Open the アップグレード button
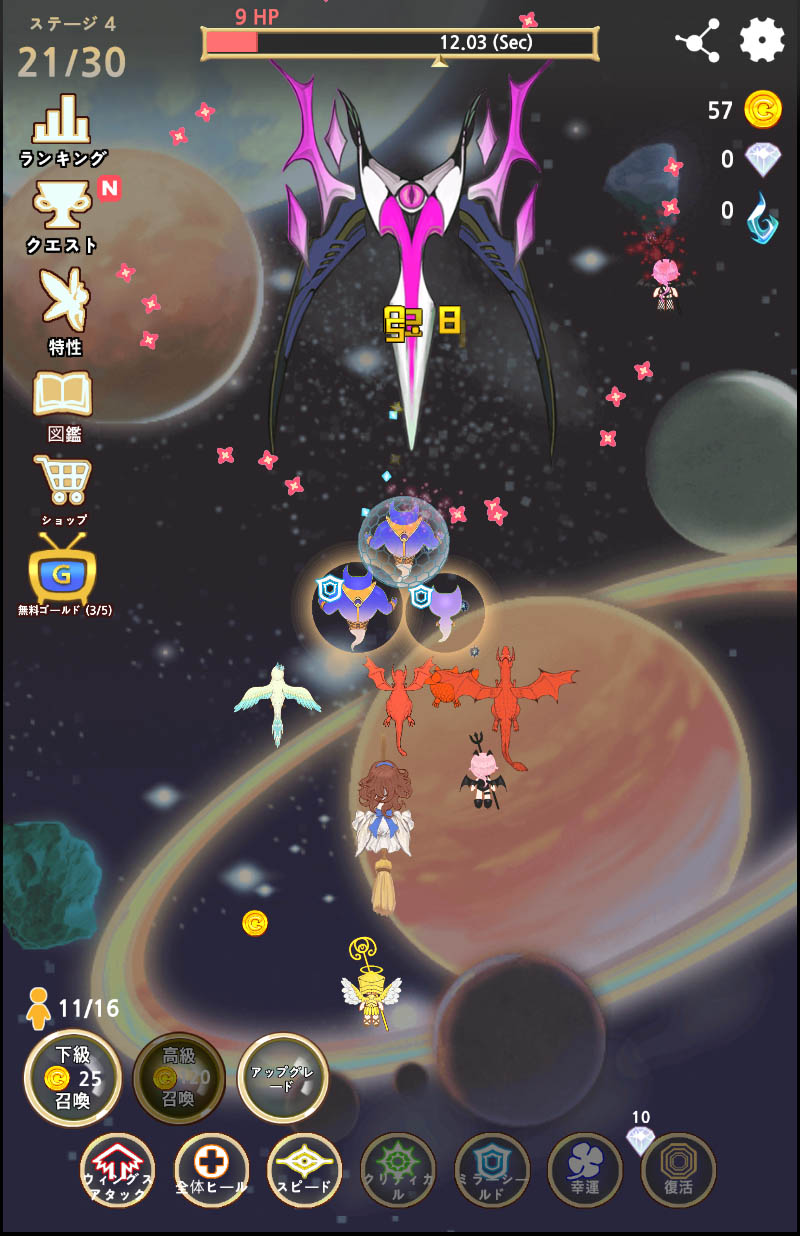This screenshot has height=1236, width=800. (283, 1078)
